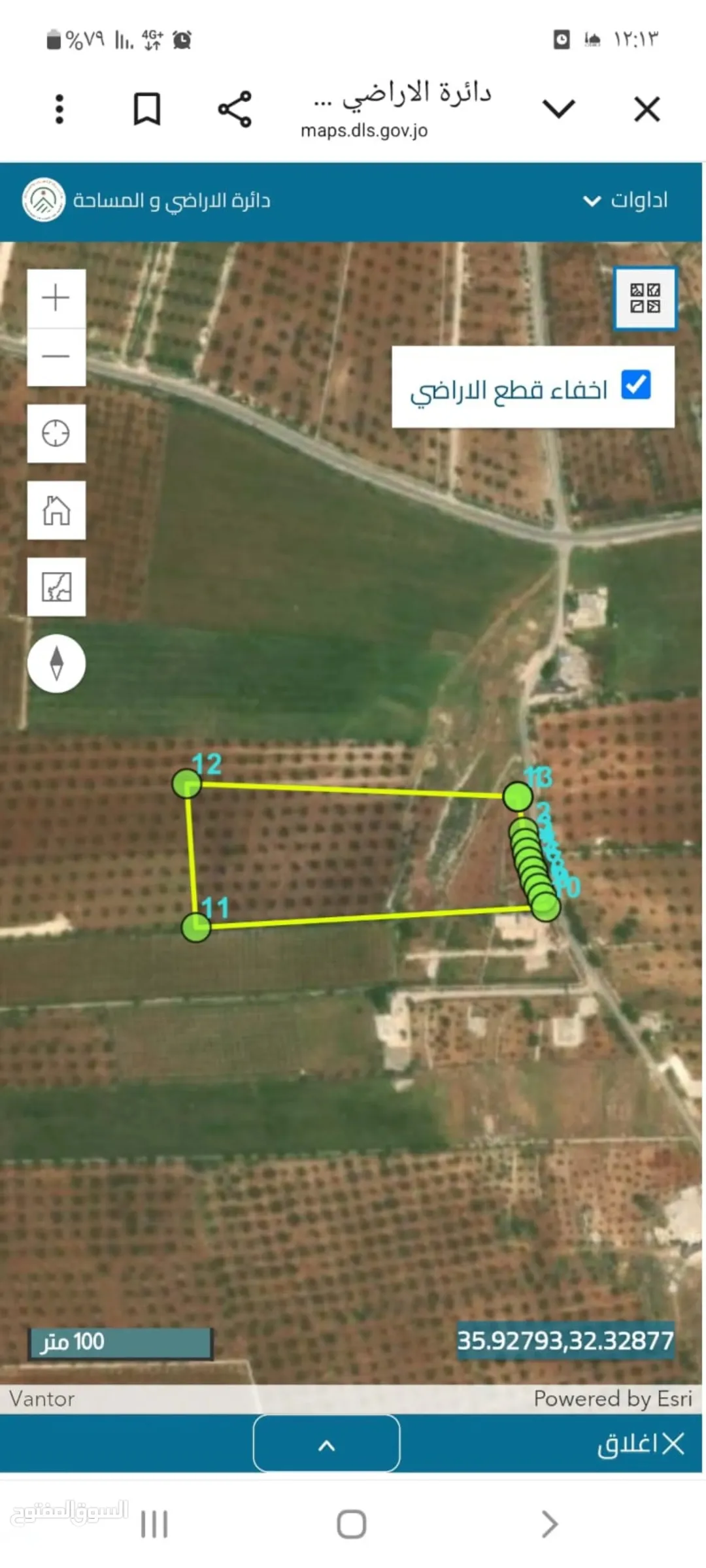The image size is (706, 1568).
Task: Open the browser overflow menu
Action: (x=59, y=109)
